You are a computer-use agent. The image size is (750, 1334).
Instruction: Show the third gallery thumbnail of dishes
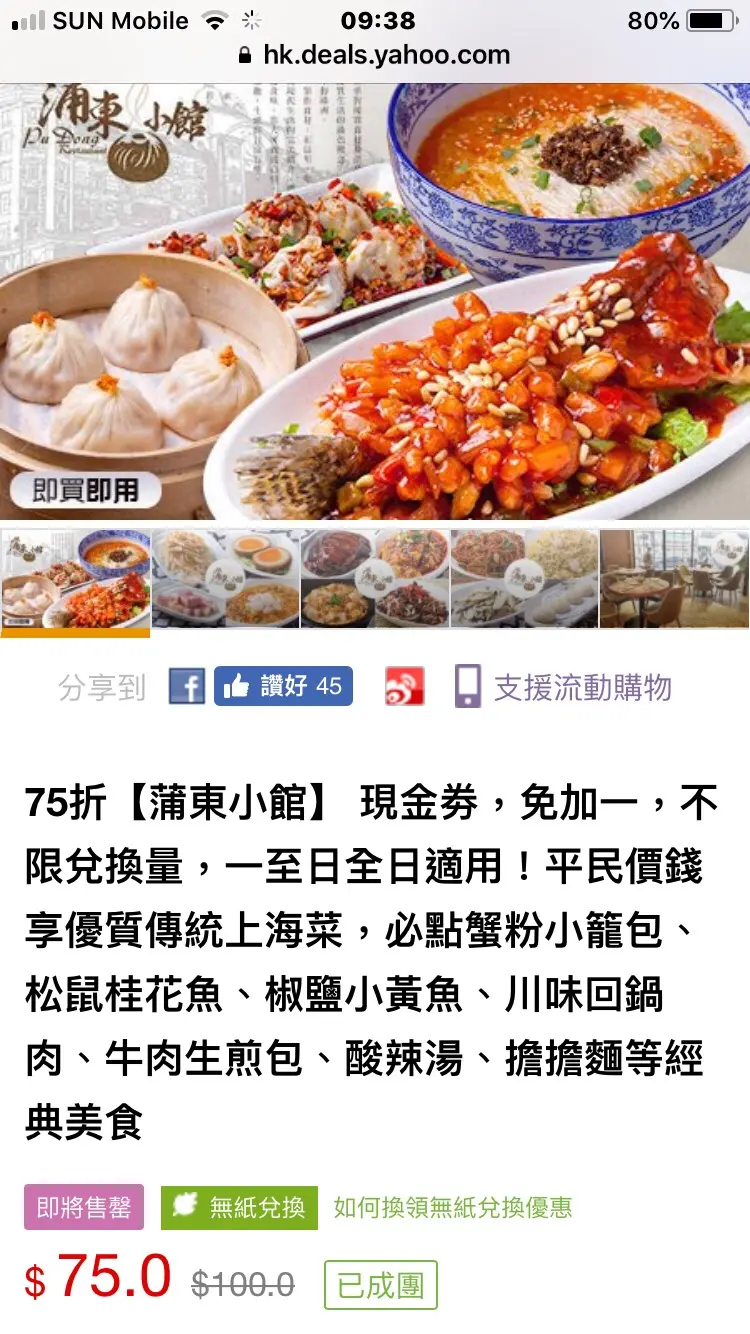pos(375,580)
